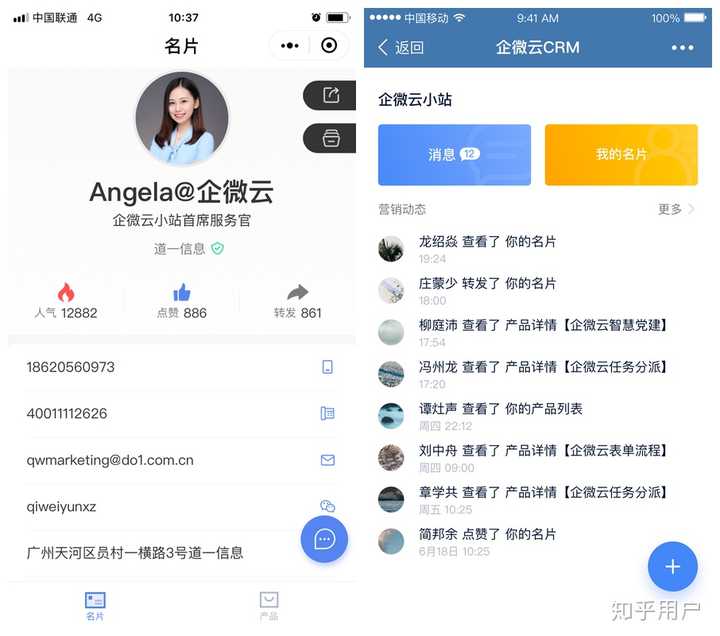This screenshot has width=720, height=636.
Task: Select the 名片 bottom tab
Action: pyautogui.click(x=95, y=606)
